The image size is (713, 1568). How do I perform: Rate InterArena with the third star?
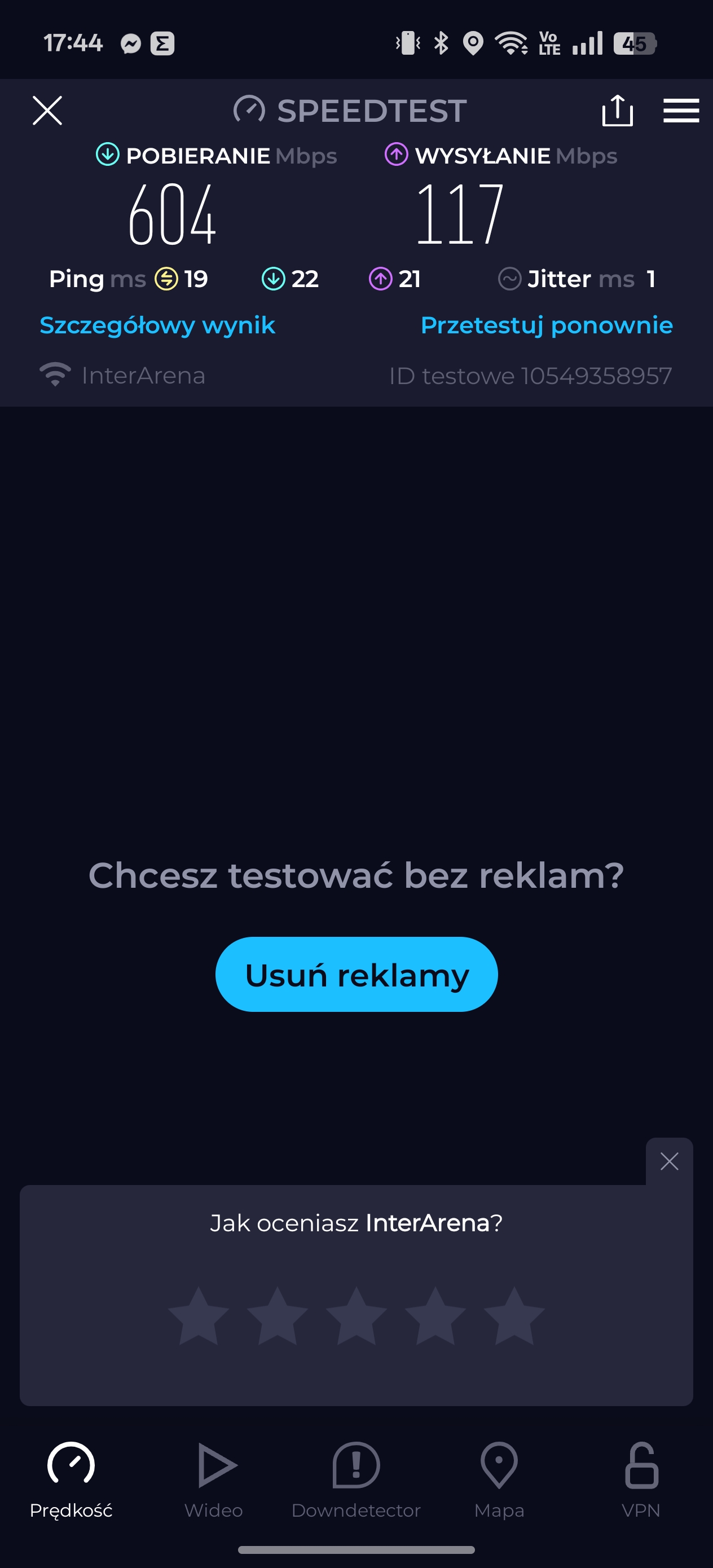point(356,1315)
